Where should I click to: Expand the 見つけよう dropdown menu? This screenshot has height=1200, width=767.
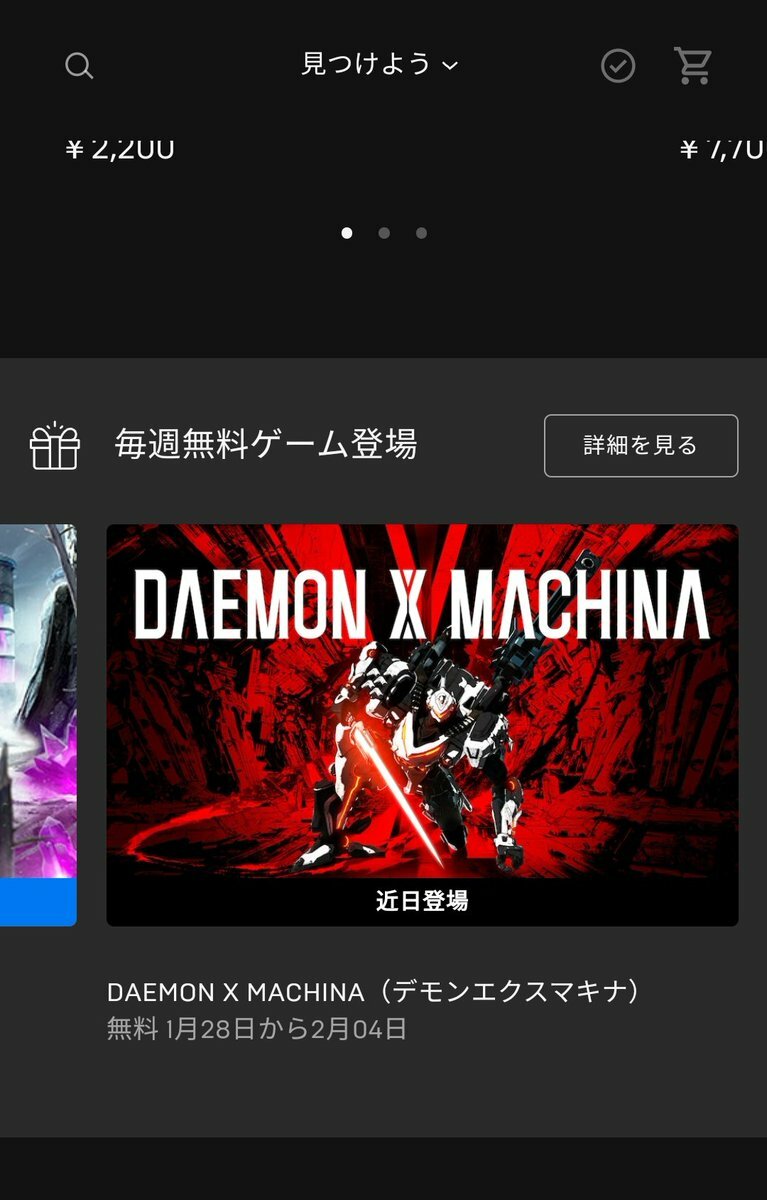(380, 65)
